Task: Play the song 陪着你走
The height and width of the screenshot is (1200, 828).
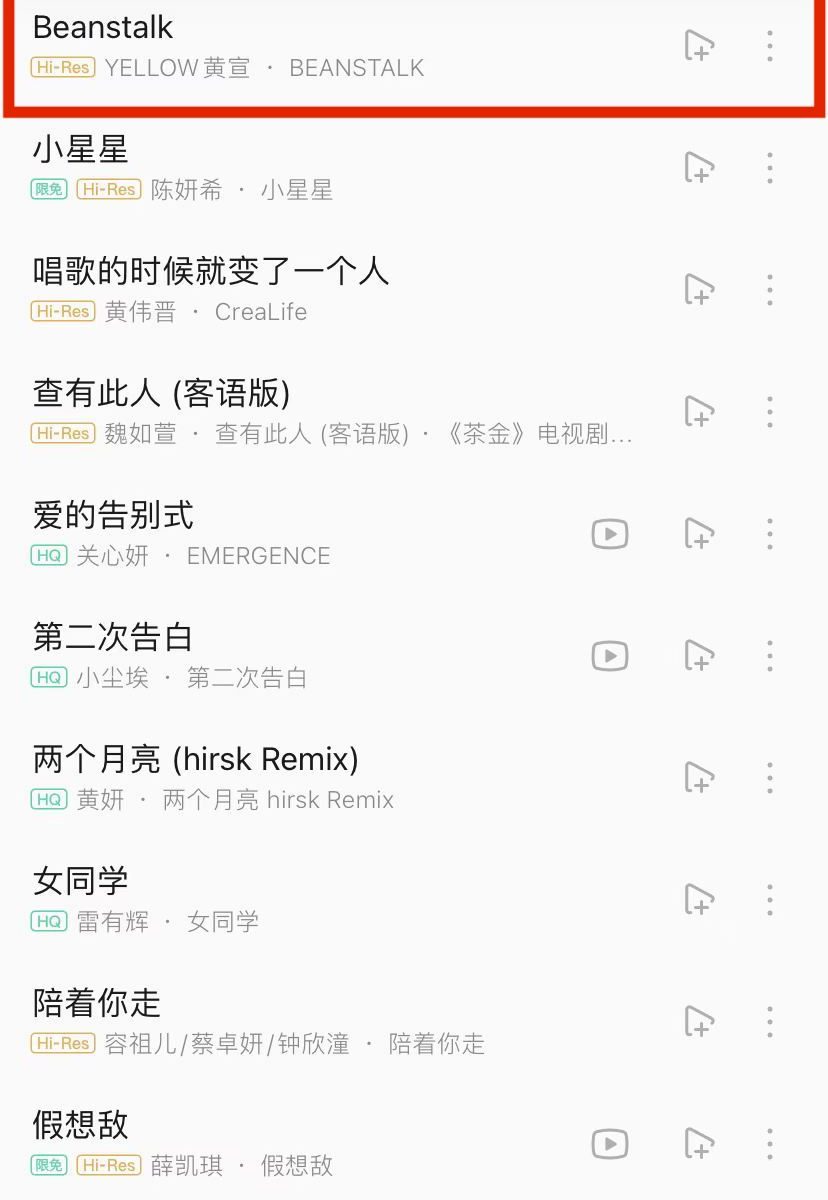Action: [x=97, y=1004]
